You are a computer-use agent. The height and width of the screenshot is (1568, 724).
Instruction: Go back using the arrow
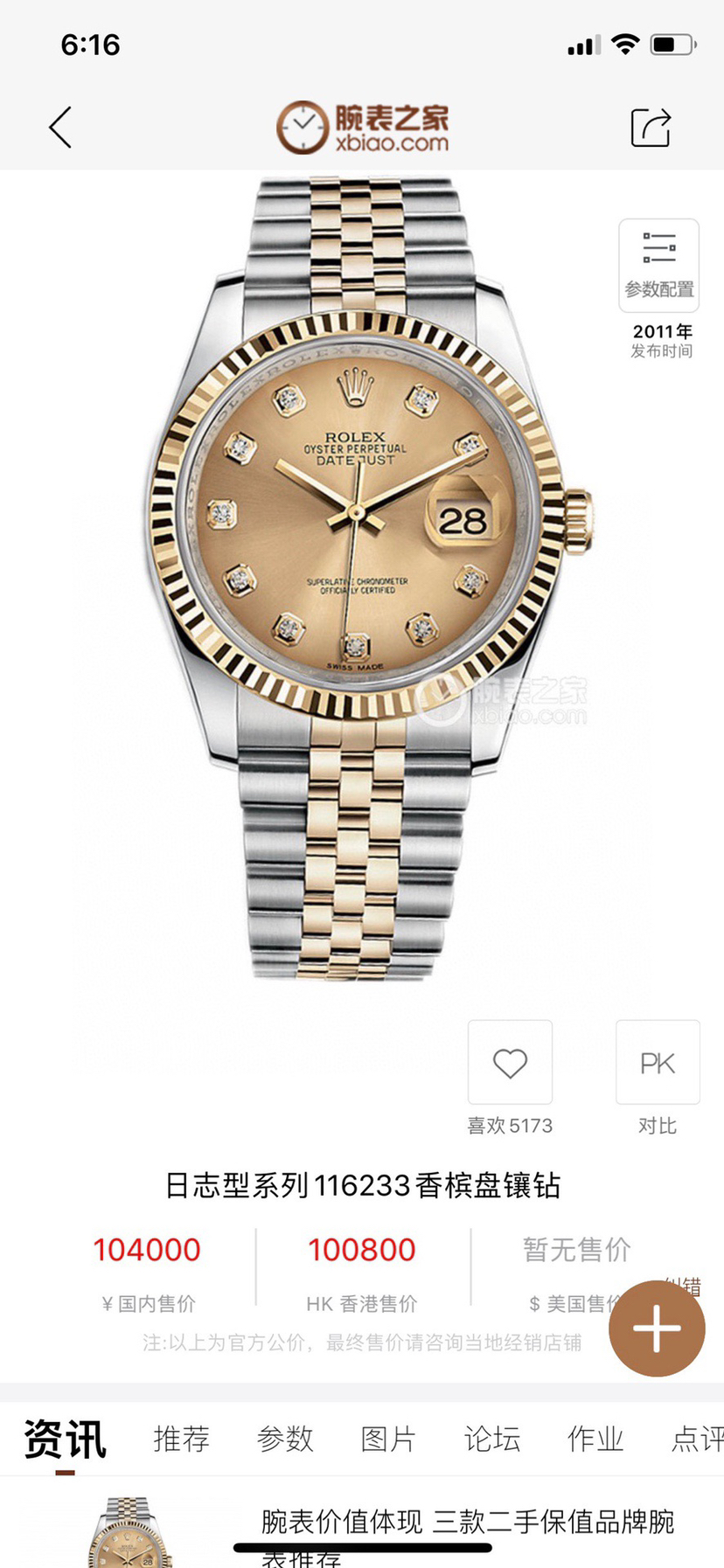59,128
